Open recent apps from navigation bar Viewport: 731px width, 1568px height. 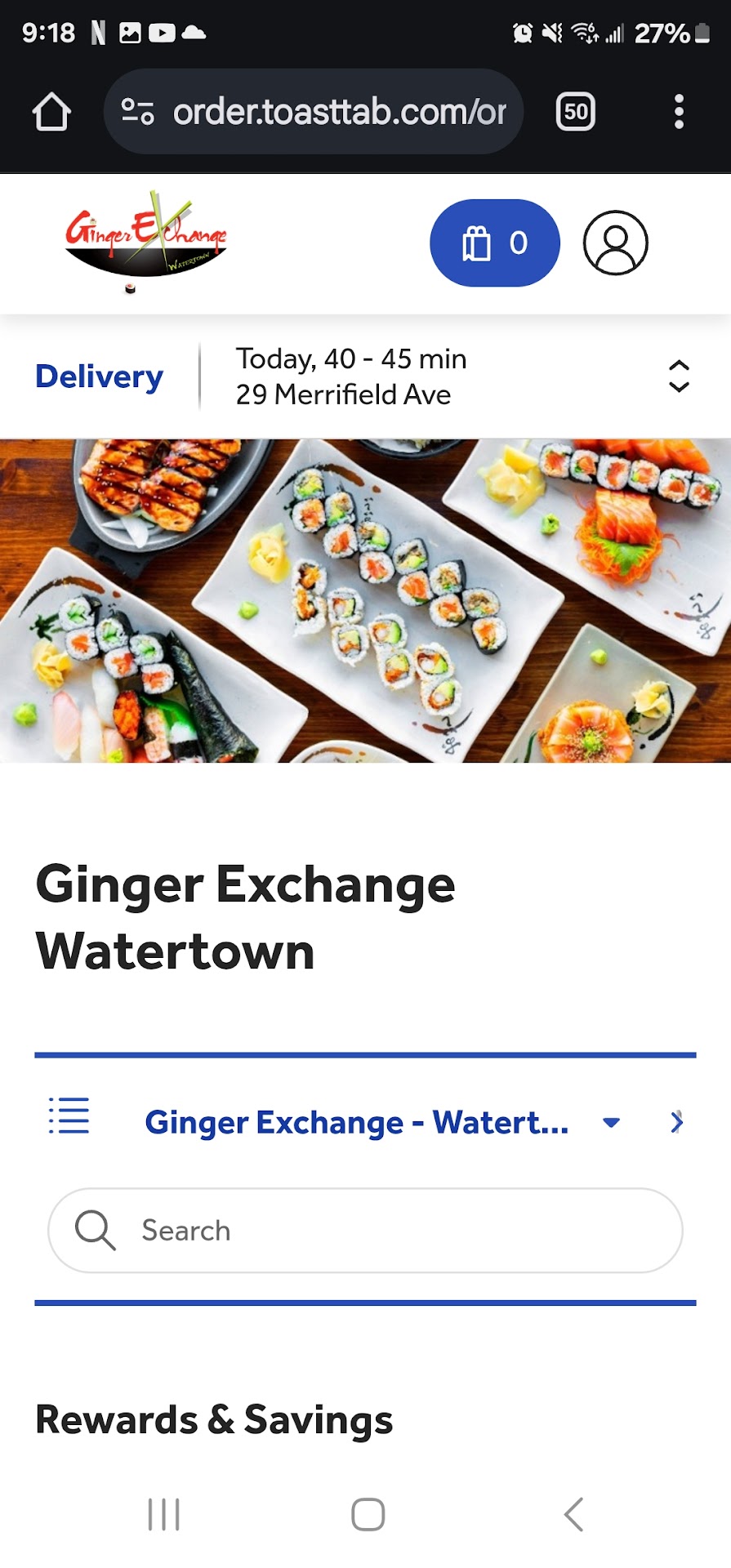tap(163, 1514)
